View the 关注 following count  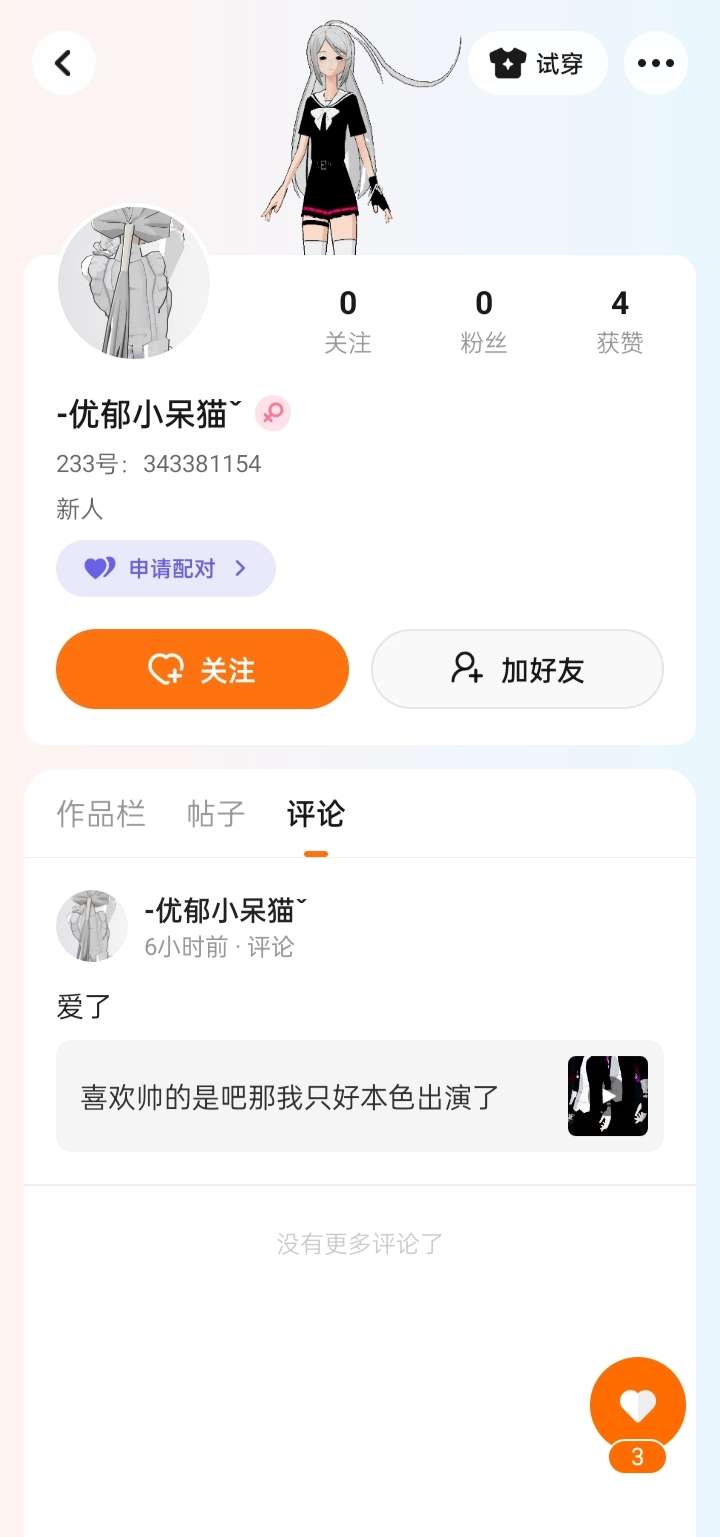pyautogui.click(x=348, y=320)
